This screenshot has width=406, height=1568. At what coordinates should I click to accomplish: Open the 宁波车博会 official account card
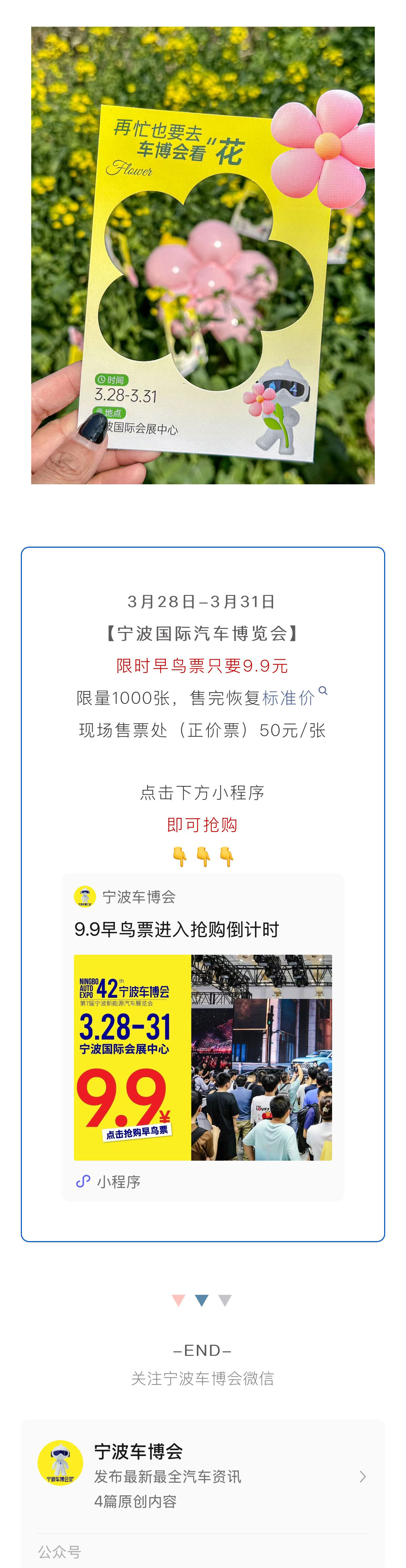202,1476
